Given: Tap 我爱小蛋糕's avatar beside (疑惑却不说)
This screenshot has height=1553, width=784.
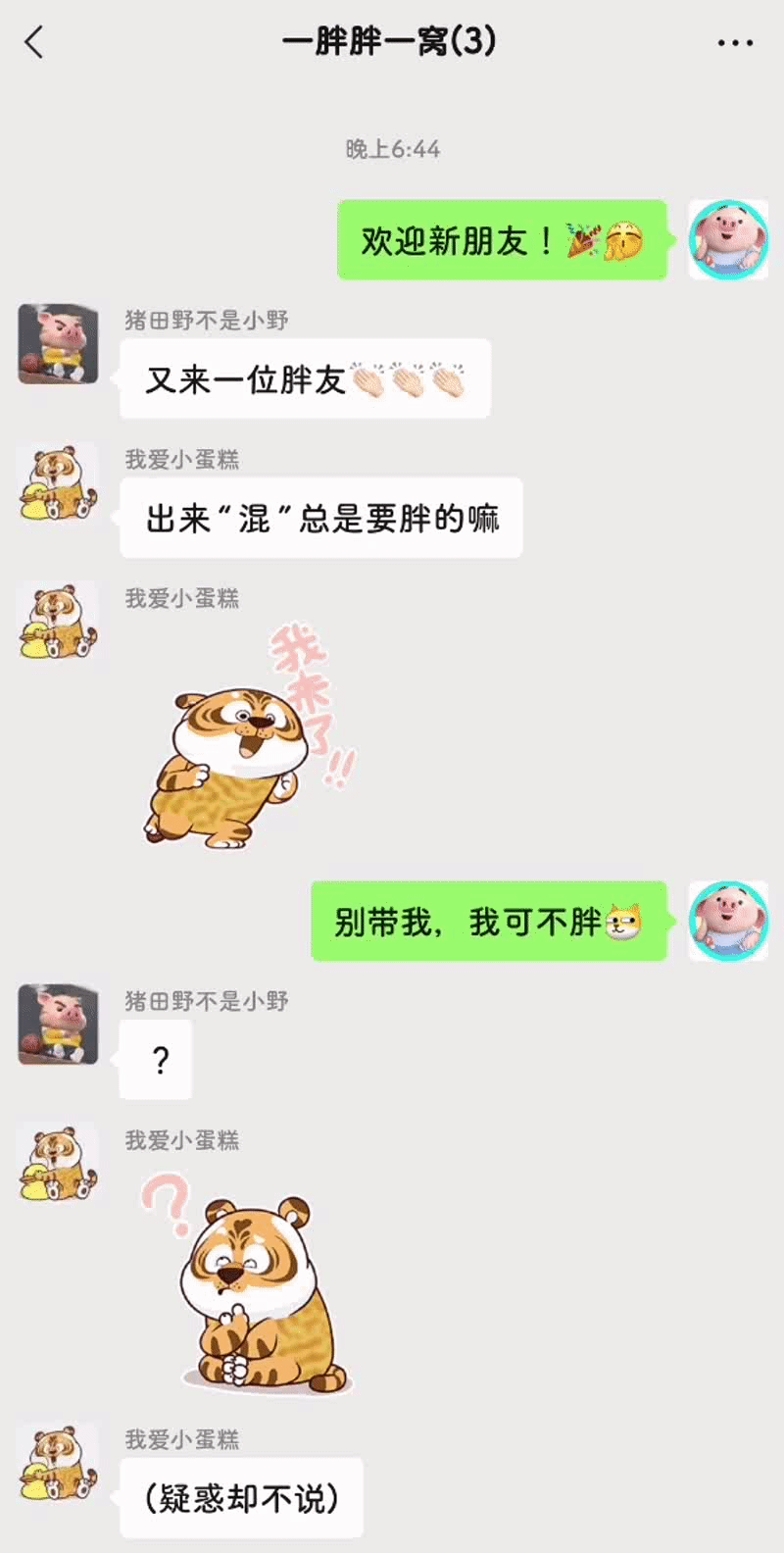Looking at the screenshot, I should [x=58, y=1463].
